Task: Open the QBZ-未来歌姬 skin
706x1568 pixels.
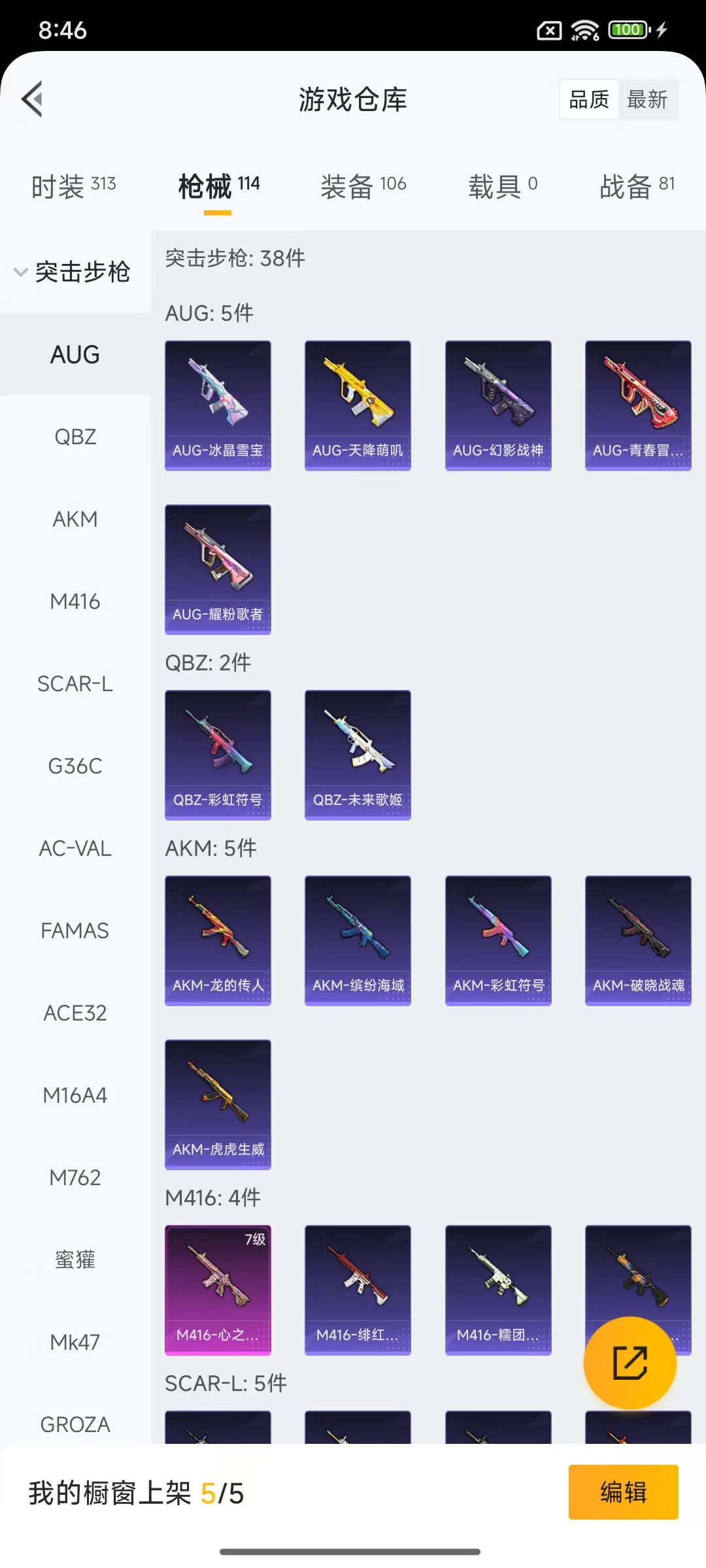Action: 358,755
